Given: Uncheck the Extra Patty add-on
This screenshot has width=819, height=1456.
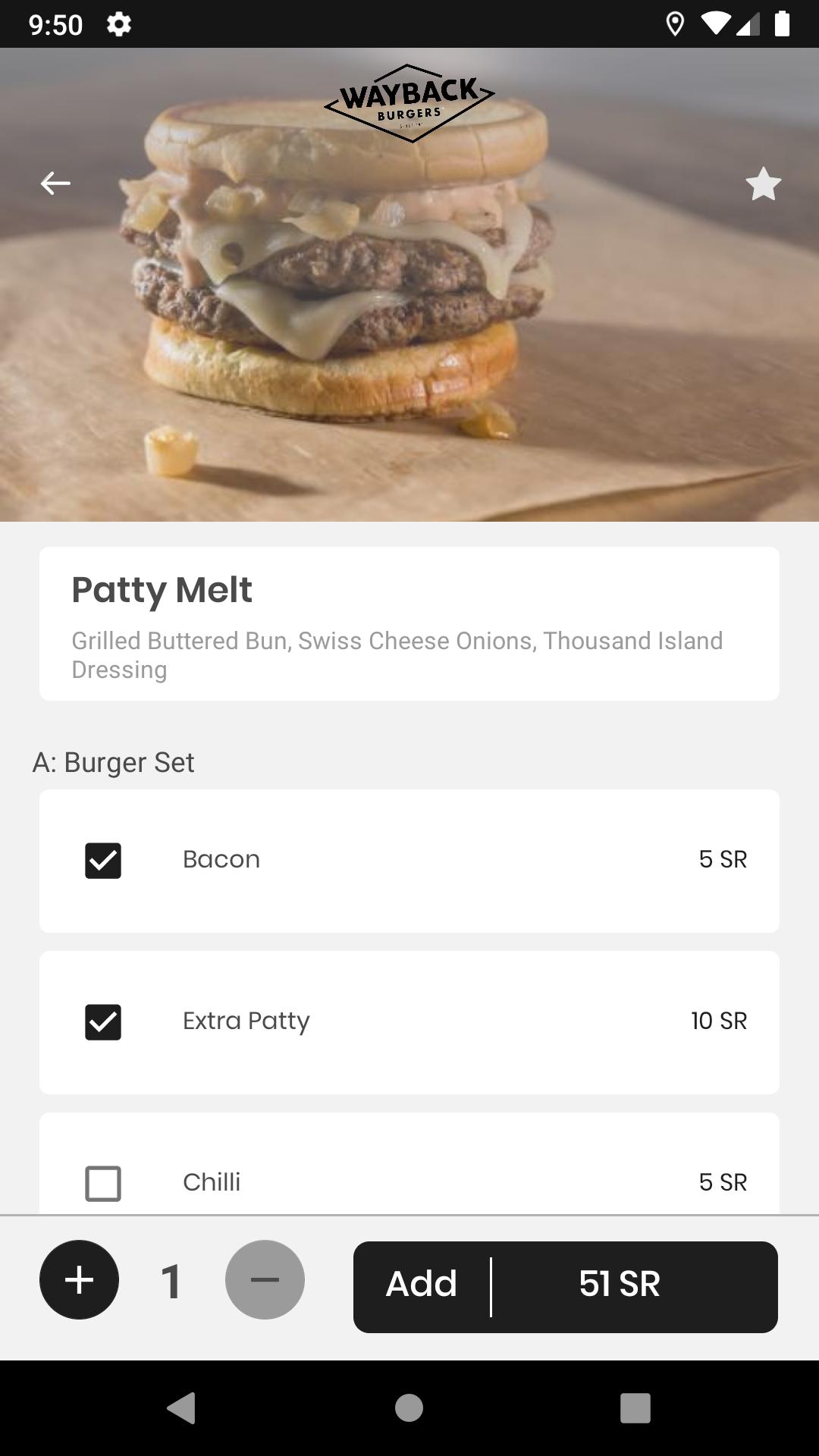Looking at the screenshot, I should 103,1022.
